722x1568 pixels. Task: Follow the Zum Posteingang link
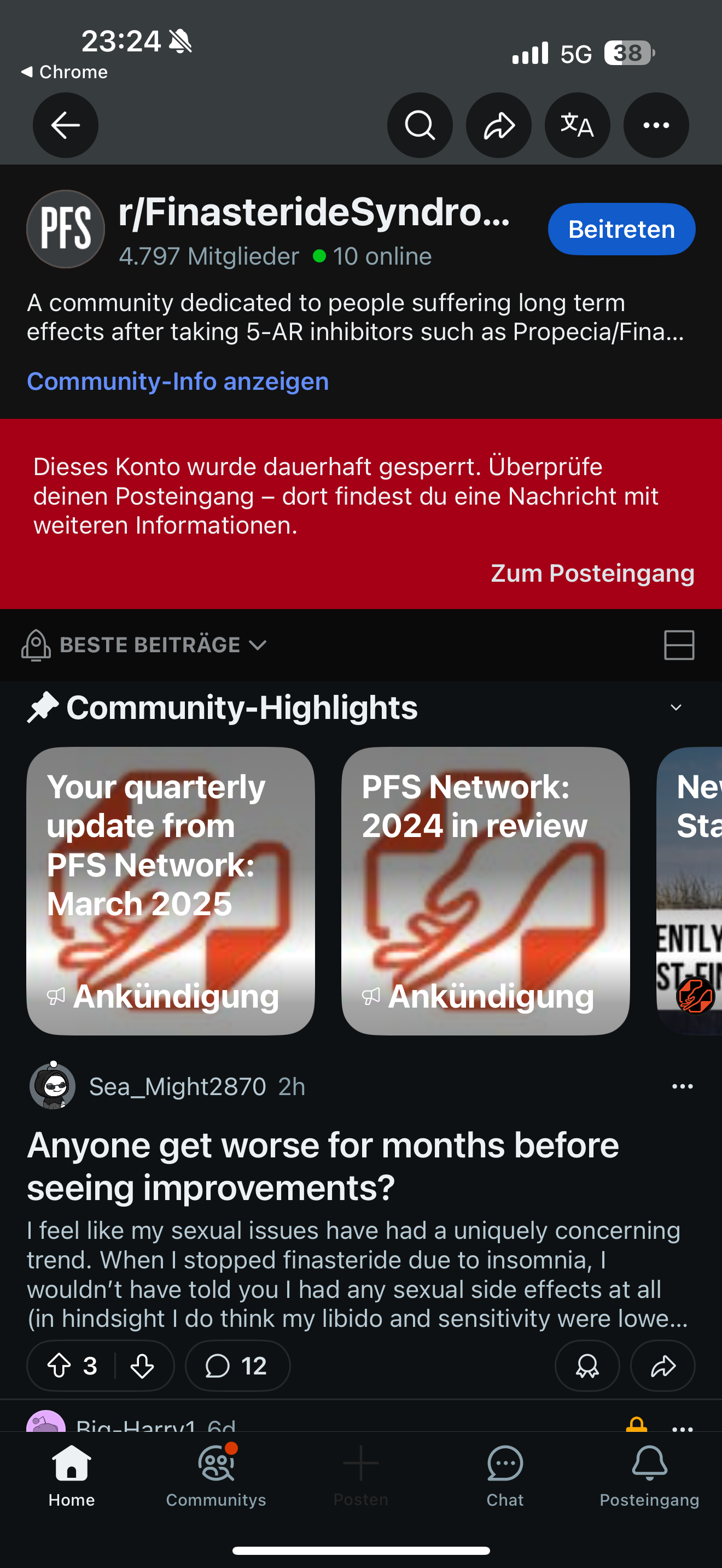592,574
